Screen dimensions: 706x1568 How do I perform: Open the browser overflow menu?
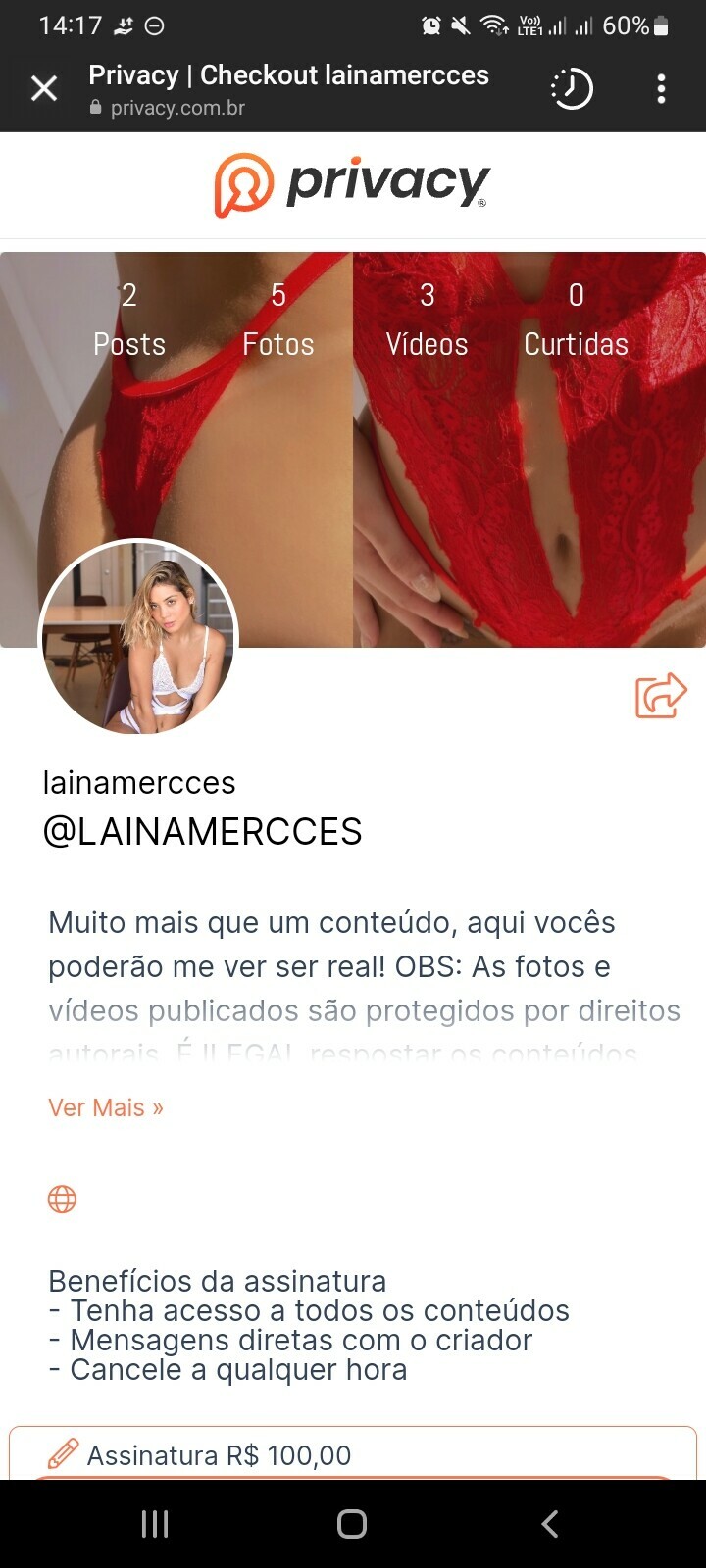(x=661, y=89)
